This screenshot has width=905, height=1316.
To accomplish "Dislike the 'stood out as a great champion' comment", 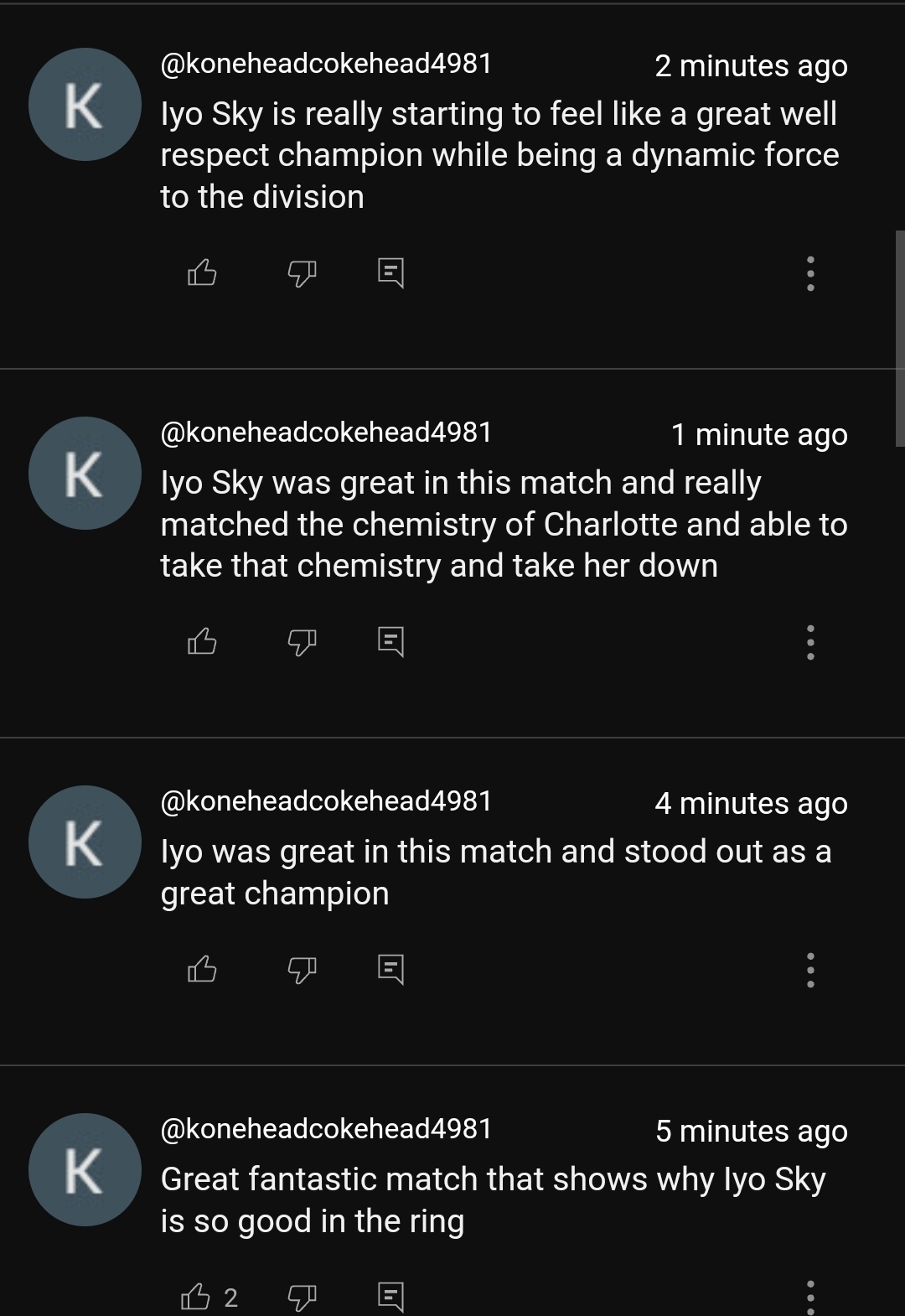I will click(303, 969).
